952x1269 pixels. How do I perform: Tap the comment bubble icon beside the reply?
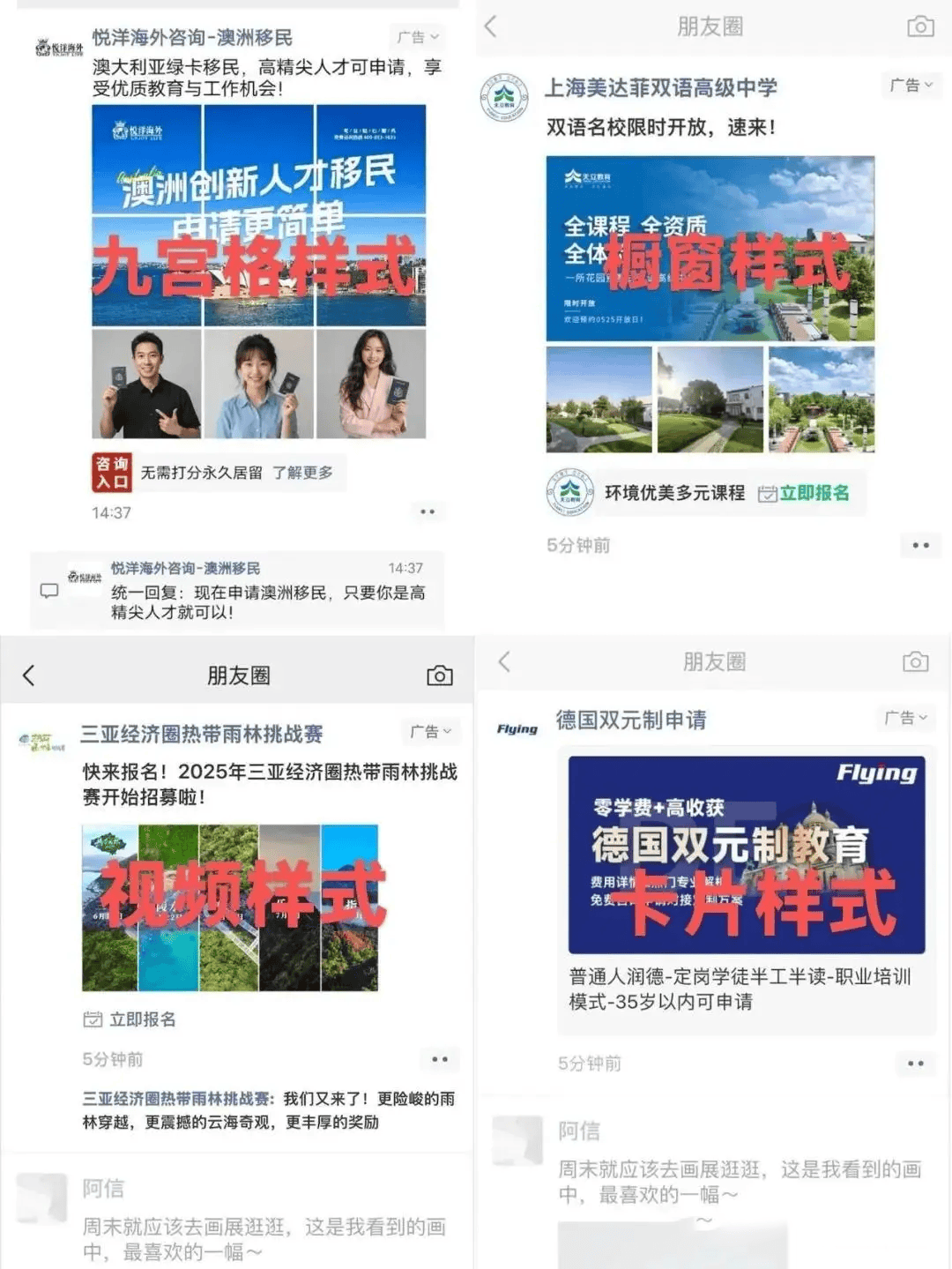click(48, 588)
